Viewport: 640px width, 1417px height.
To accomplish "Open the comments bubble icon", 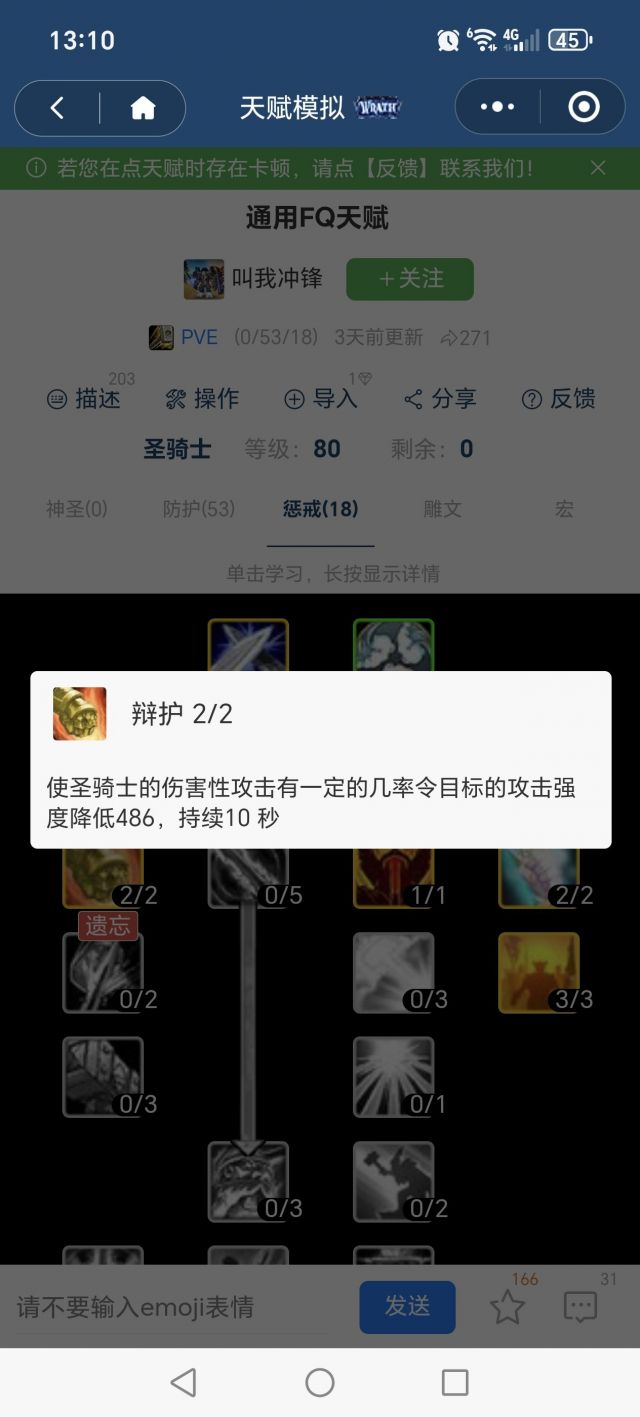I will pyautogui.click(x=581, y=1307).
